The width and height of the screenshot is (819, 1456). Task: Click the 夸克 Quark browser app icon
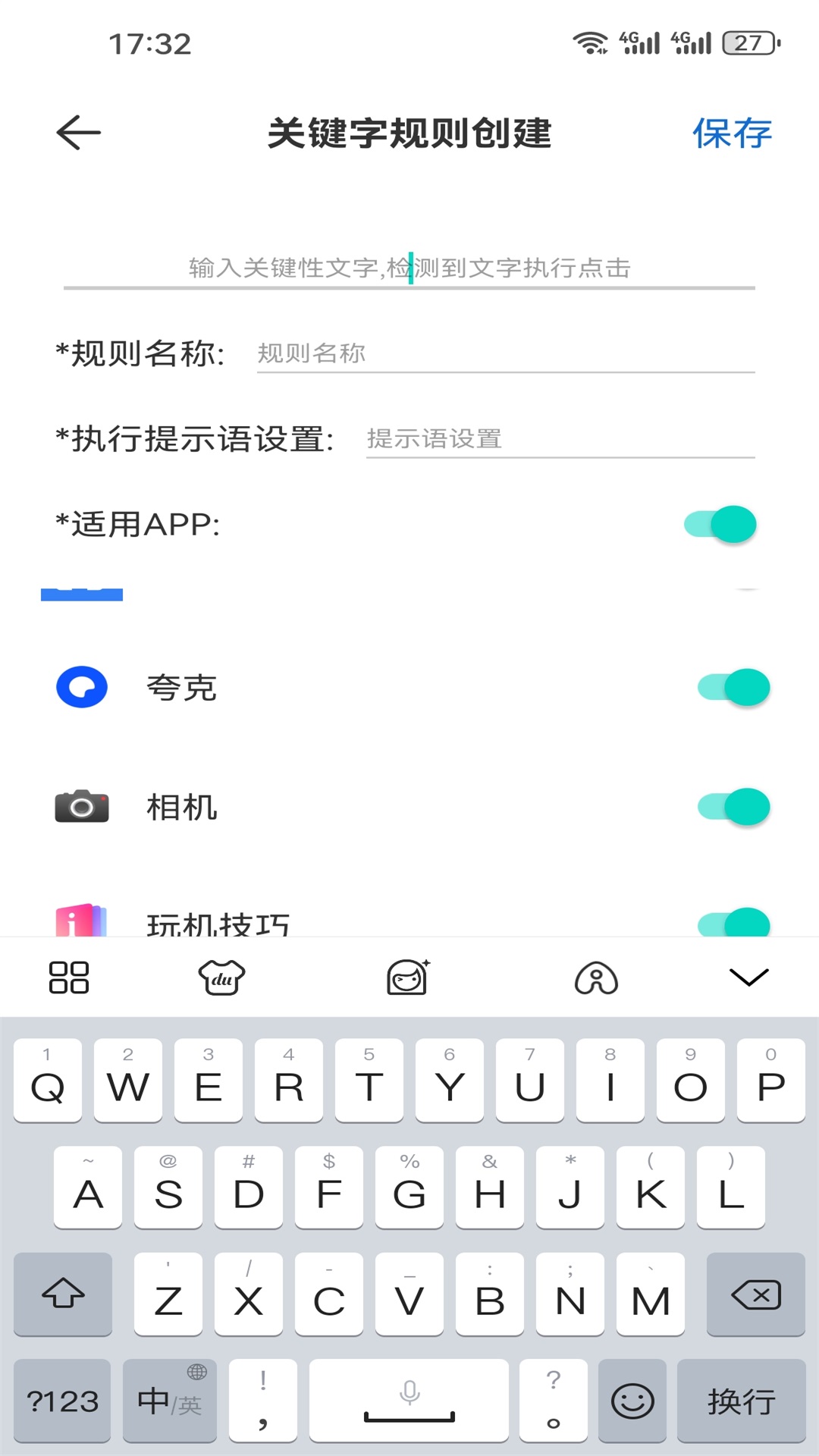click(x=83, y=687)
